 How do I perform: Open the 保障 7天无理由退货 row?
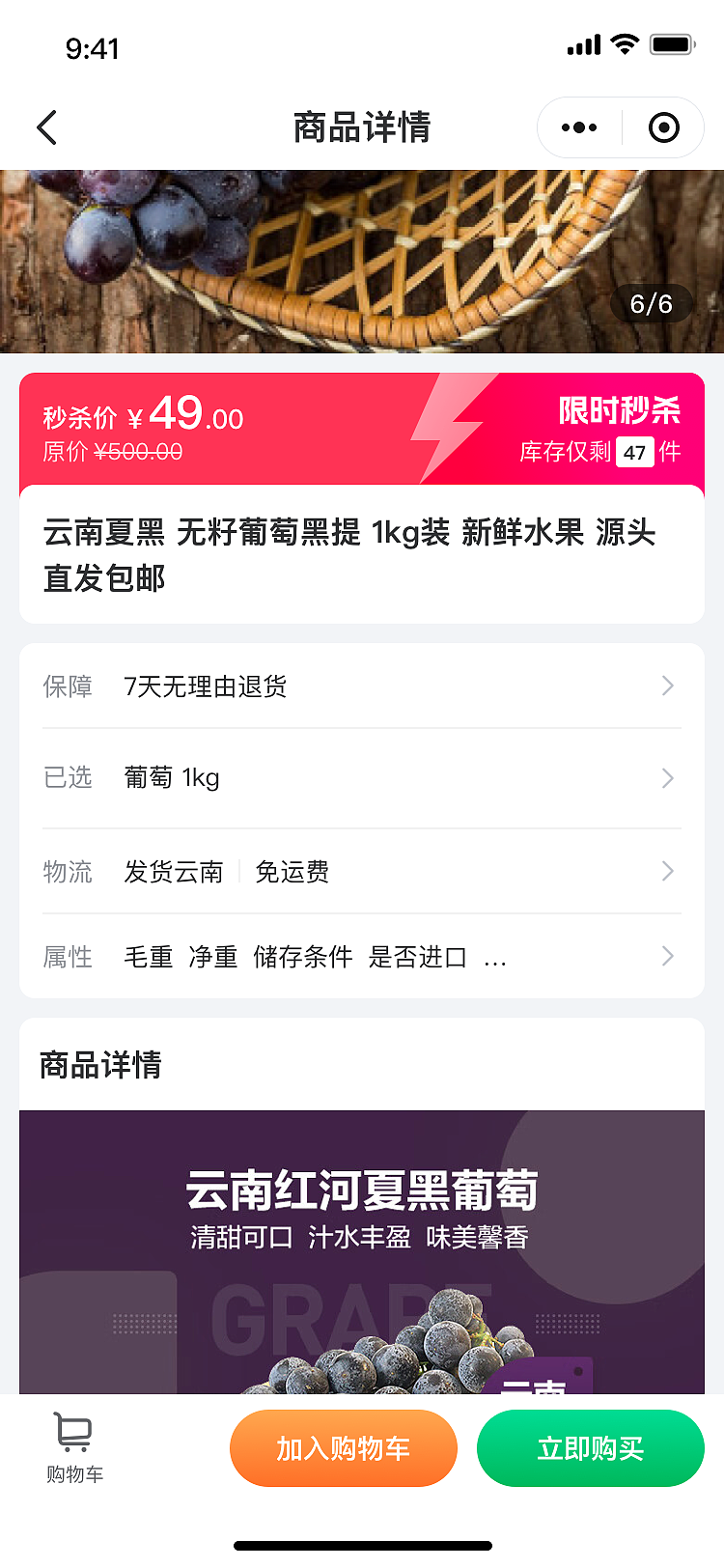pos(362,686)
